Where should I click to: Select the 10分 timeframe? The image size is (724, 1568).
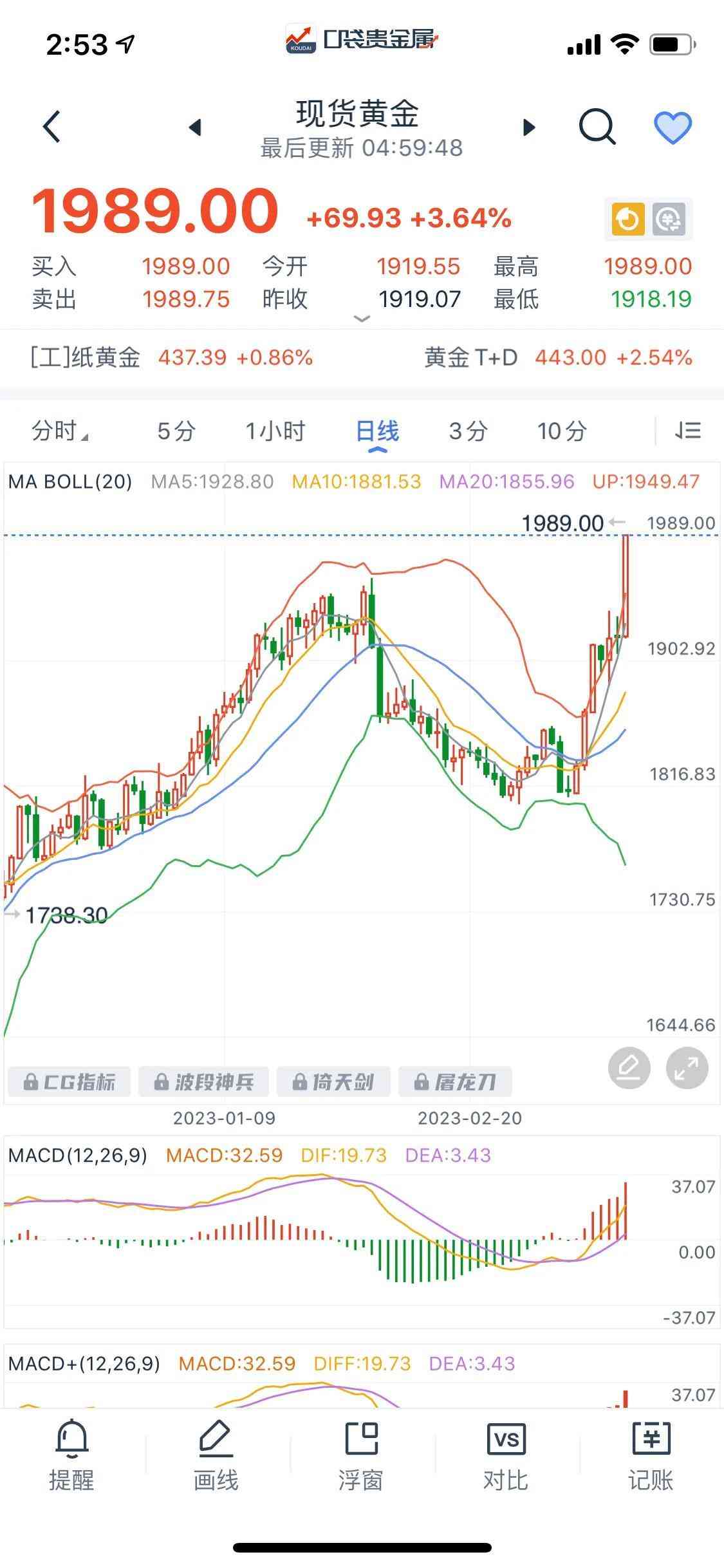(562, 431)
